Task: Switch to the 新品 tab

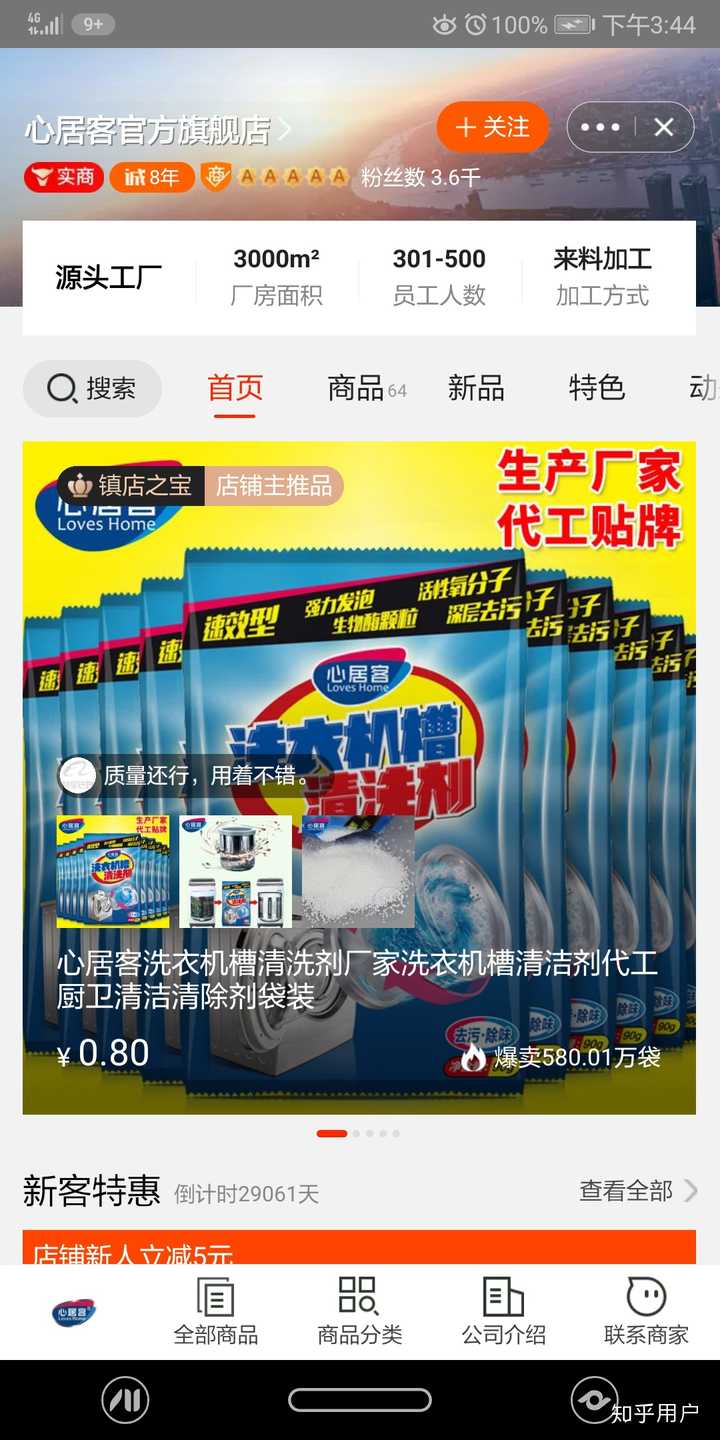Action: [x=476, y=388]
